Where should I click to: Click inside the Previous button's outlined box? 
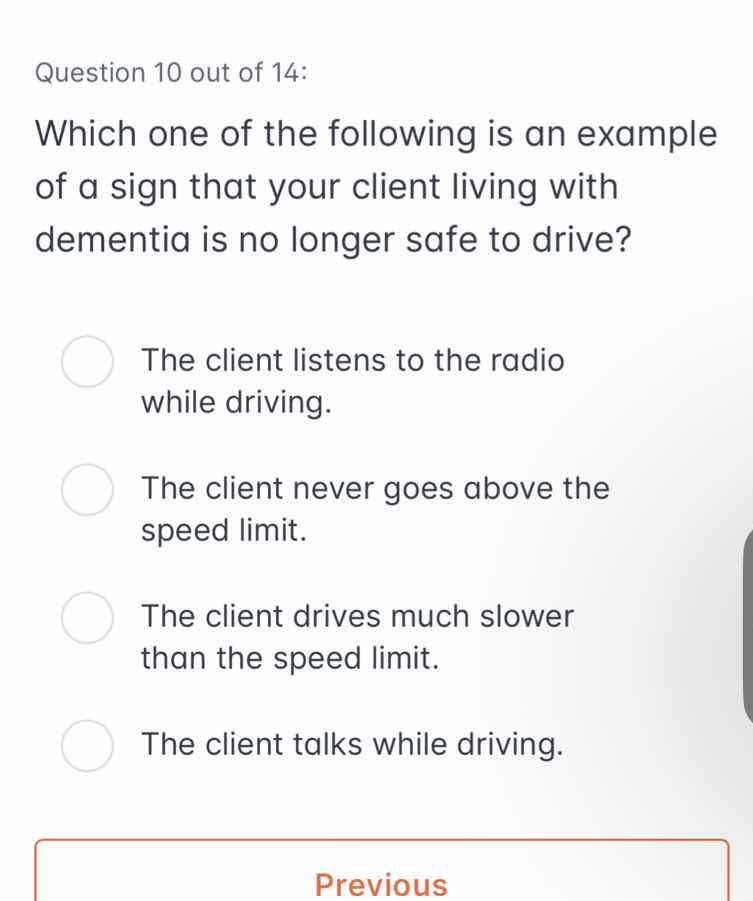click(x=380, y=875)
